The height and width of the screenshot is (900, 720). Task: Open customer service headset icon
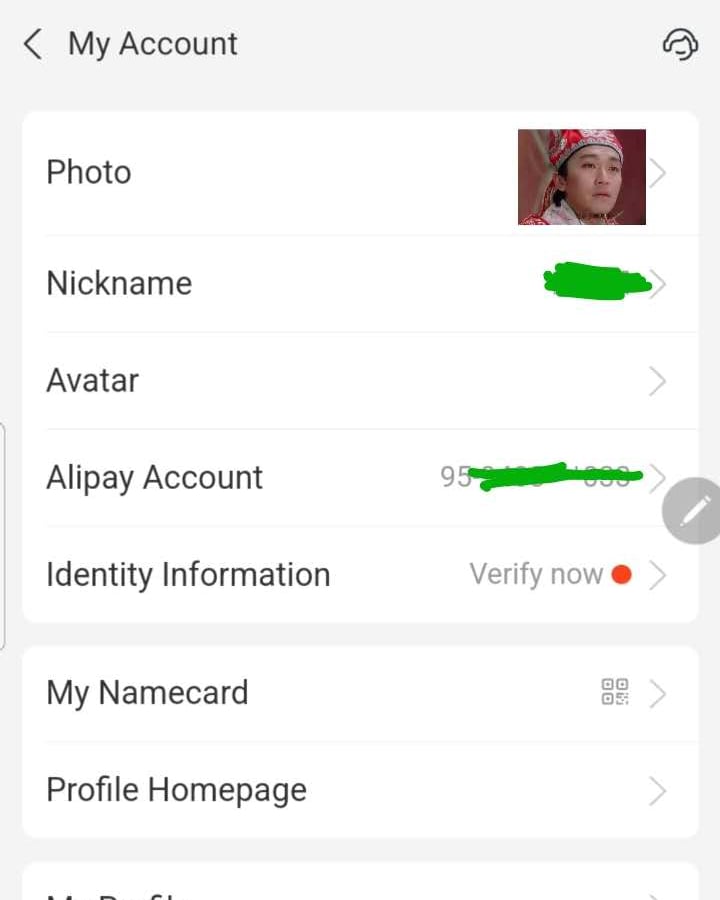pos(680,44)
